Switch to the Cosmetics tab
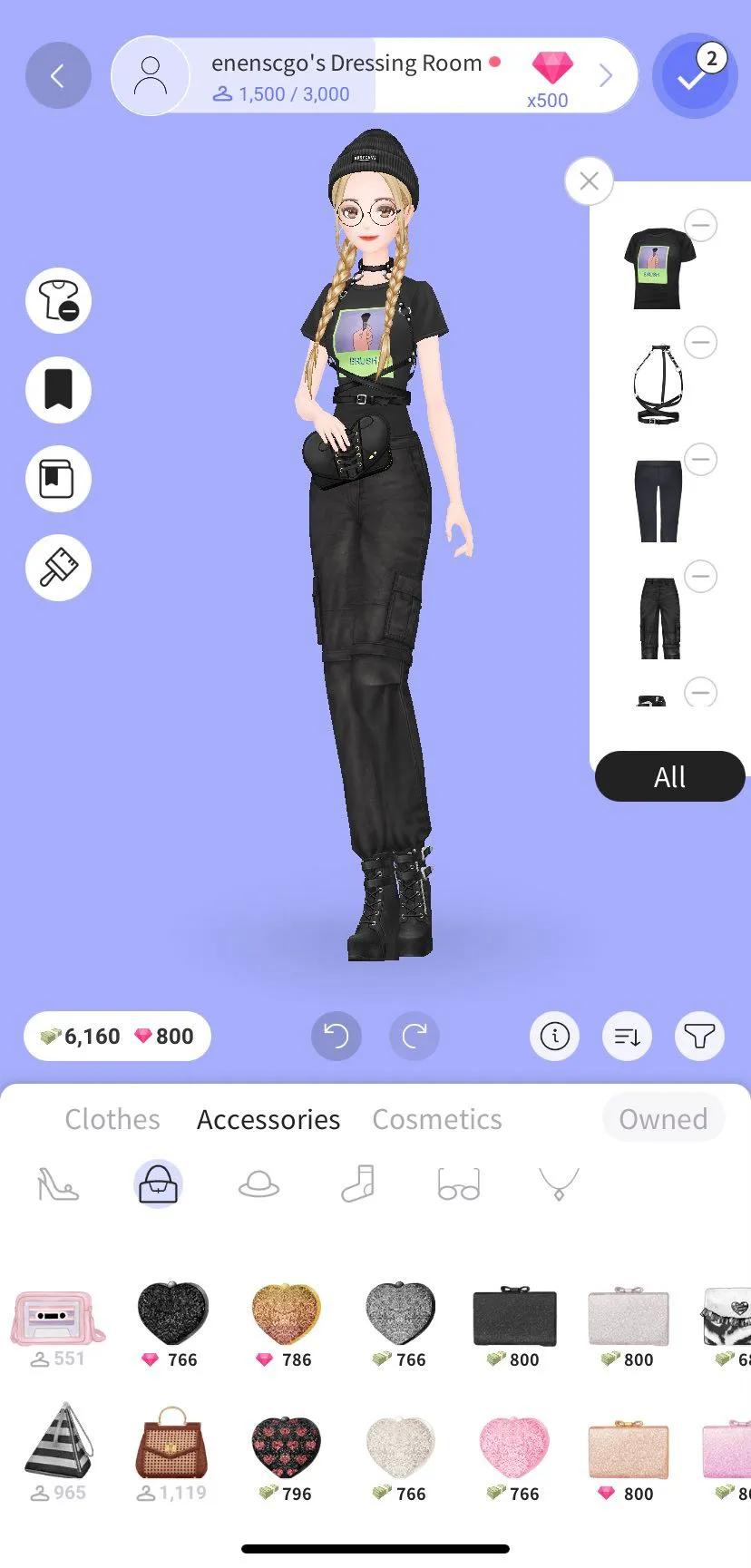The height and width of the screenshot is (1568, 751). coord(437,1119)
